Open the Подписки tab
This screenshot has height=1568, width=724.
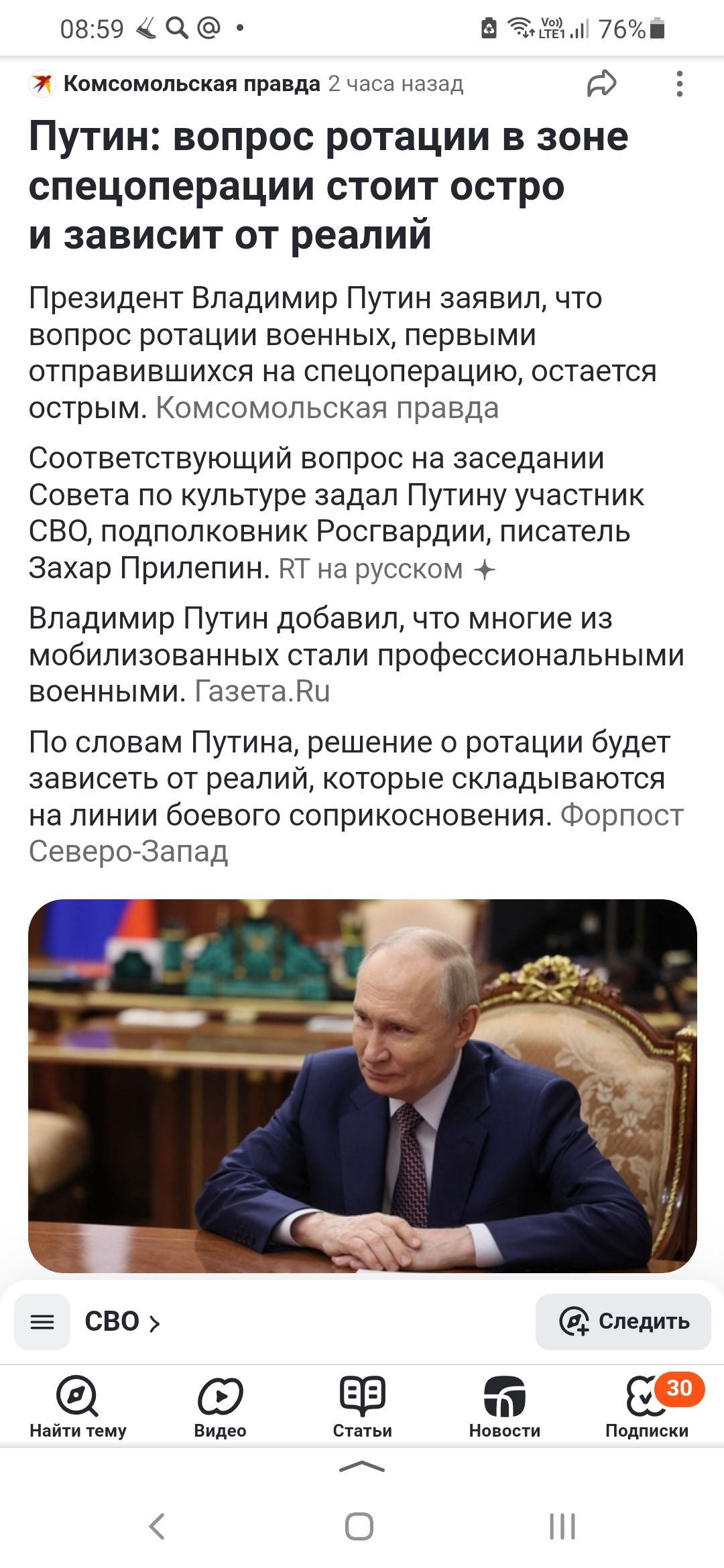click(647, 1407)
